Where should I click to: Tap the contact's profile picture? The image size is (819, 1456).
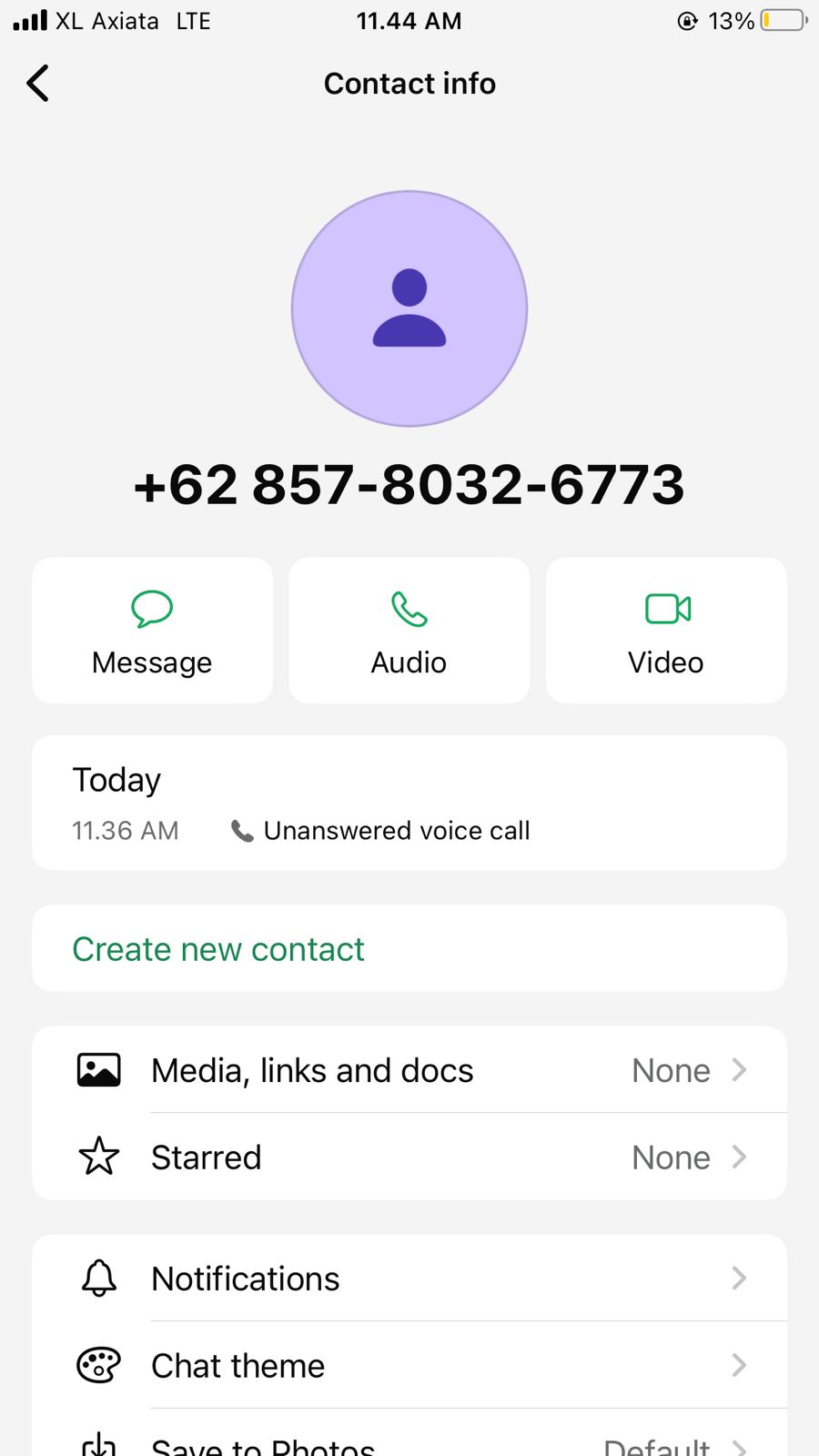(x=409, y=308)
